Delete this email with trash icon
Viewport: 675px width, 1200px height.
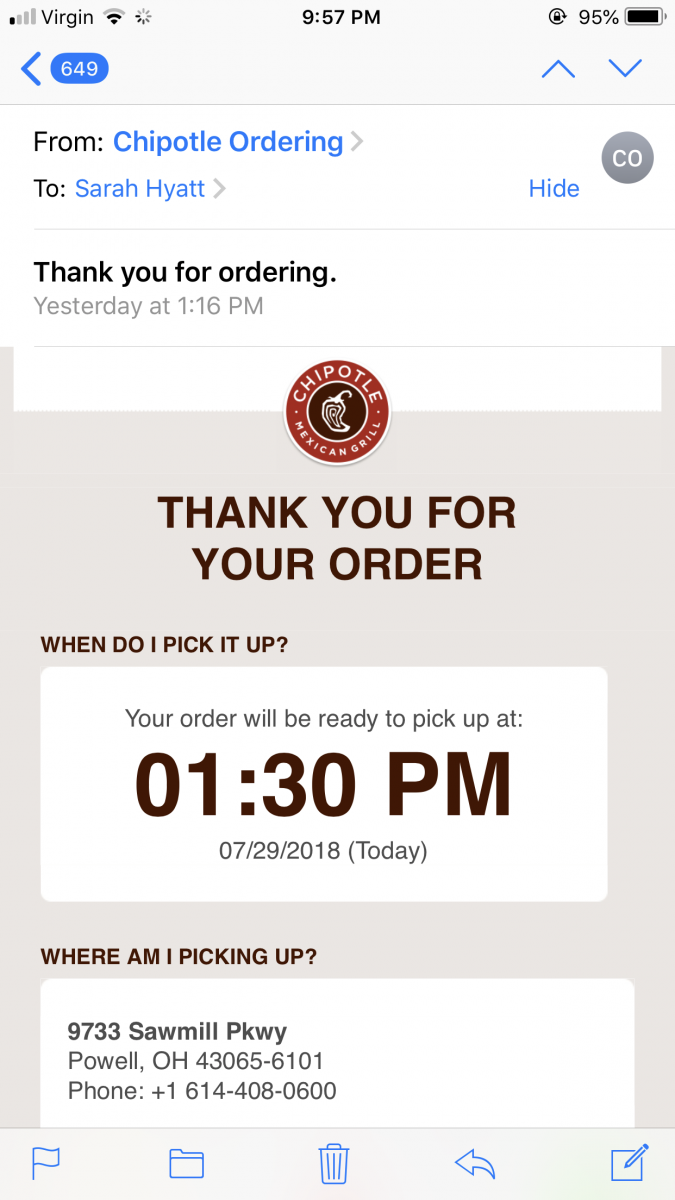tap(333, 1164)
